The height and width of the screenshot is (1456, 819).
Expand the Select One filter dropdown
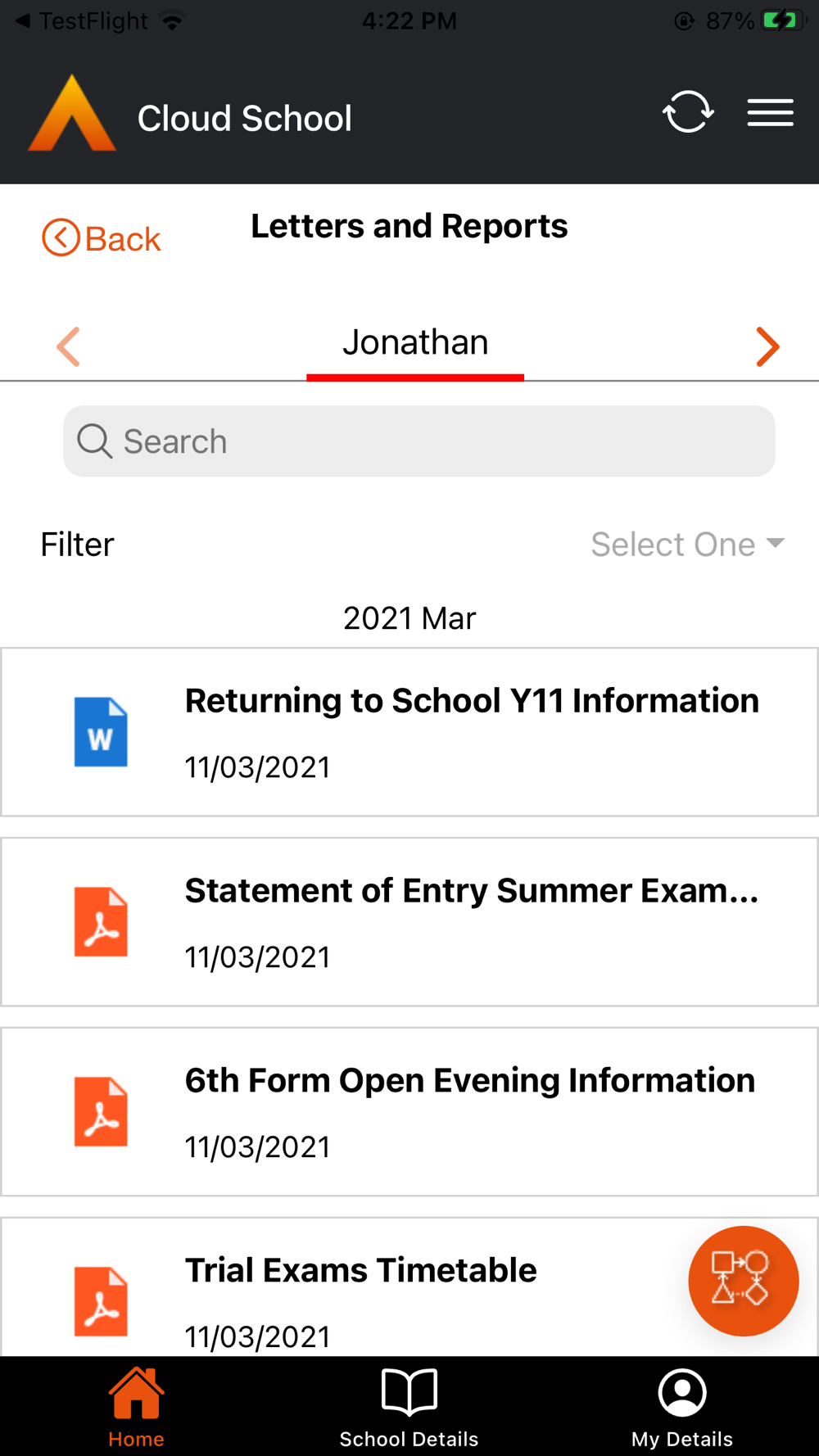(x=687, y=545)
